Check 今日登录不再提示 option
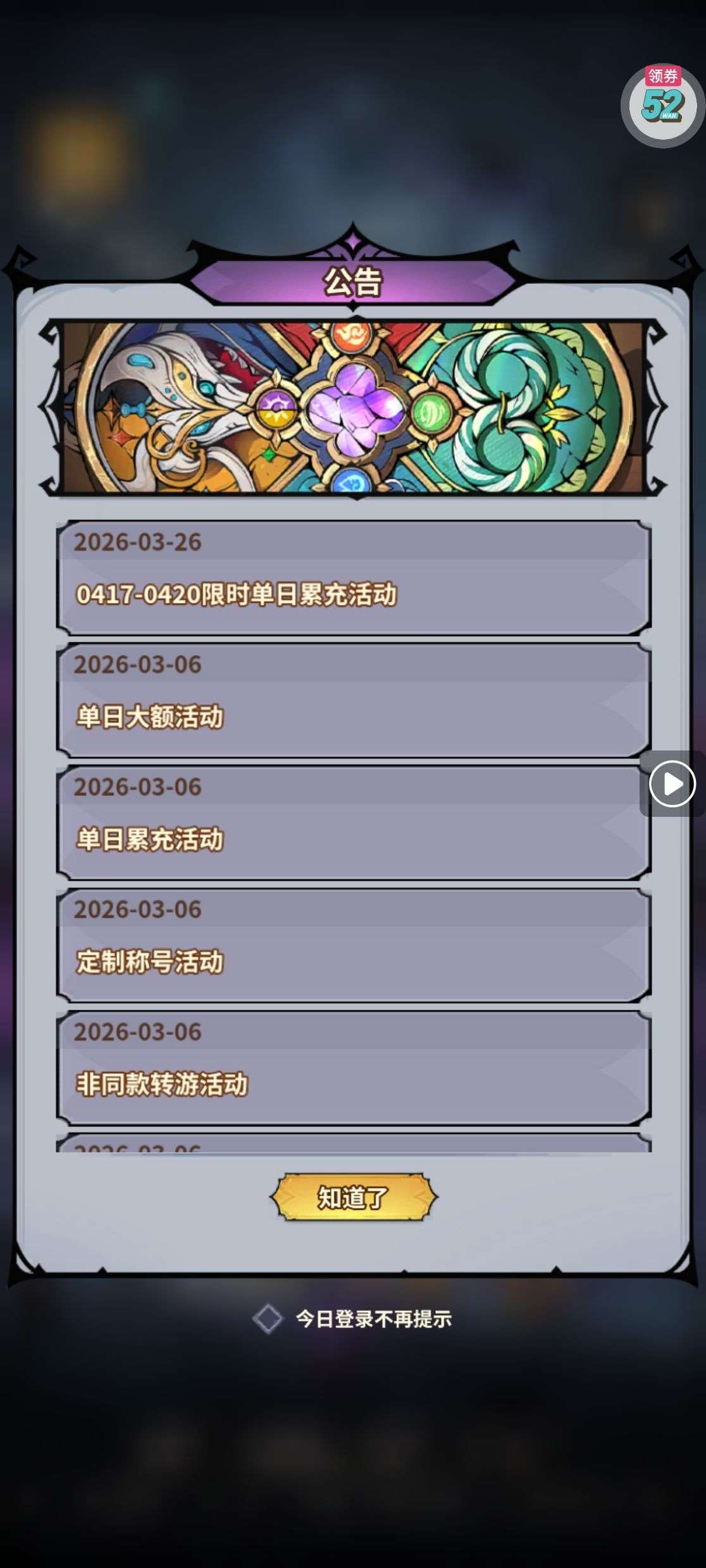 268,1319
